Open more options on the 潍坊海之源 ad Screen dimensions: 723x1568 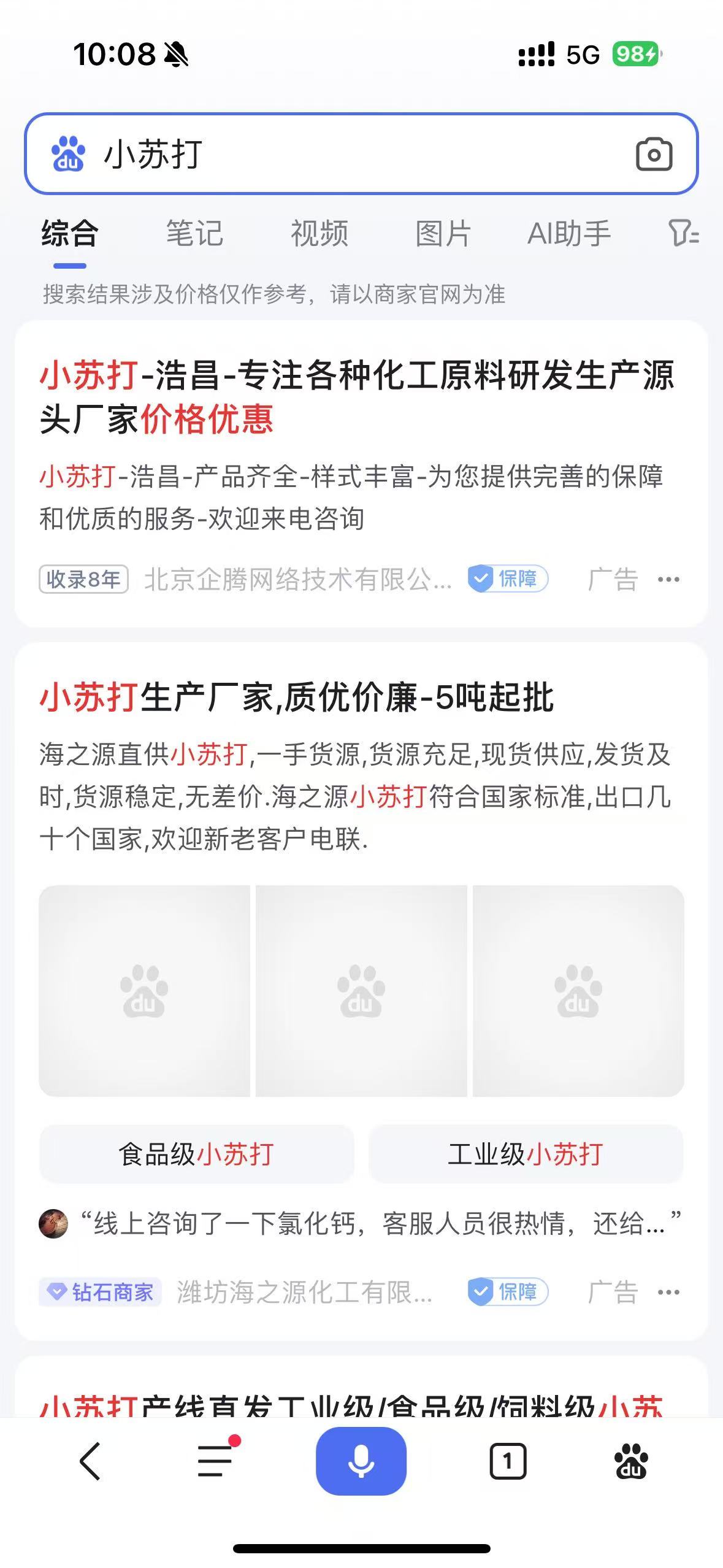point(668,1292)
